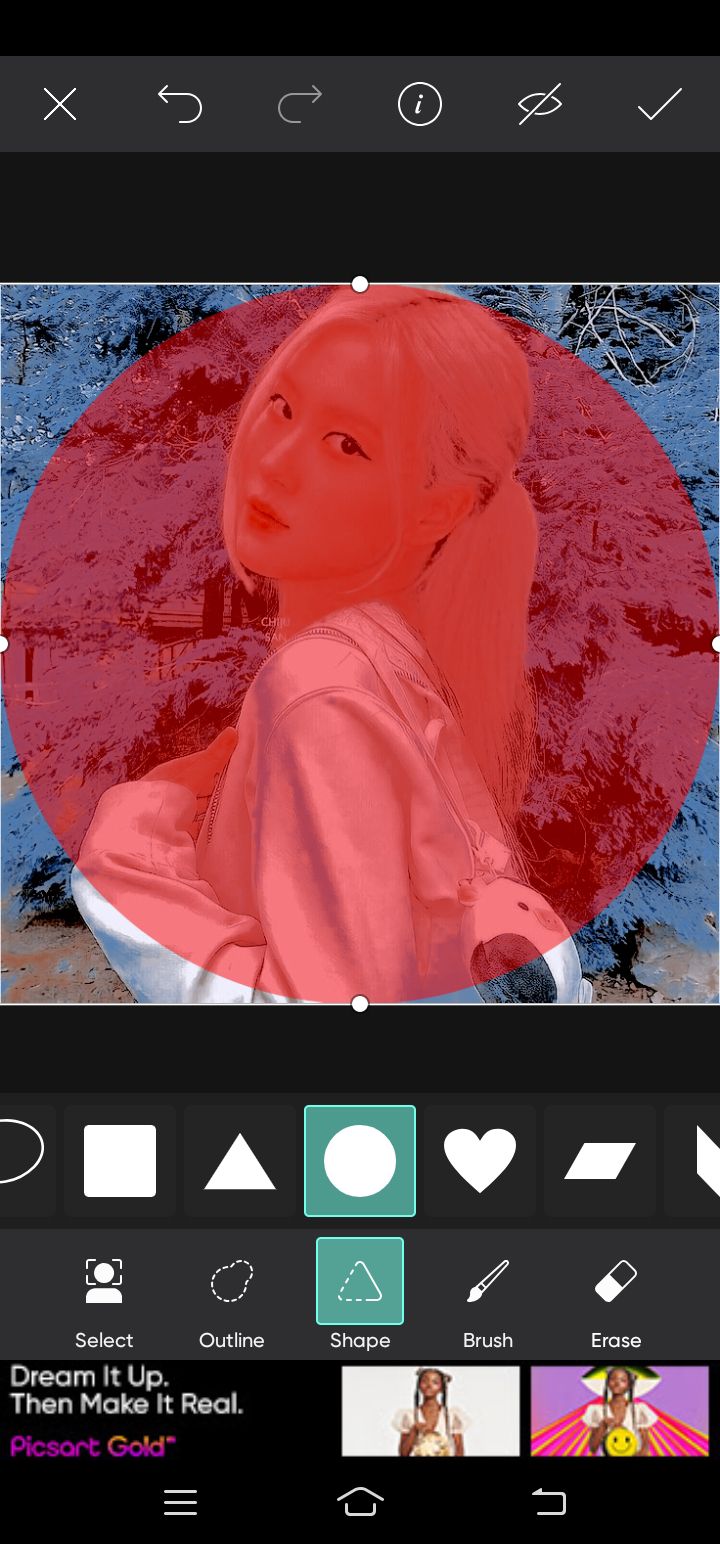720x1544 pixels.
Task: Open the Picsart Gold ad banner
Action: 360,1410
